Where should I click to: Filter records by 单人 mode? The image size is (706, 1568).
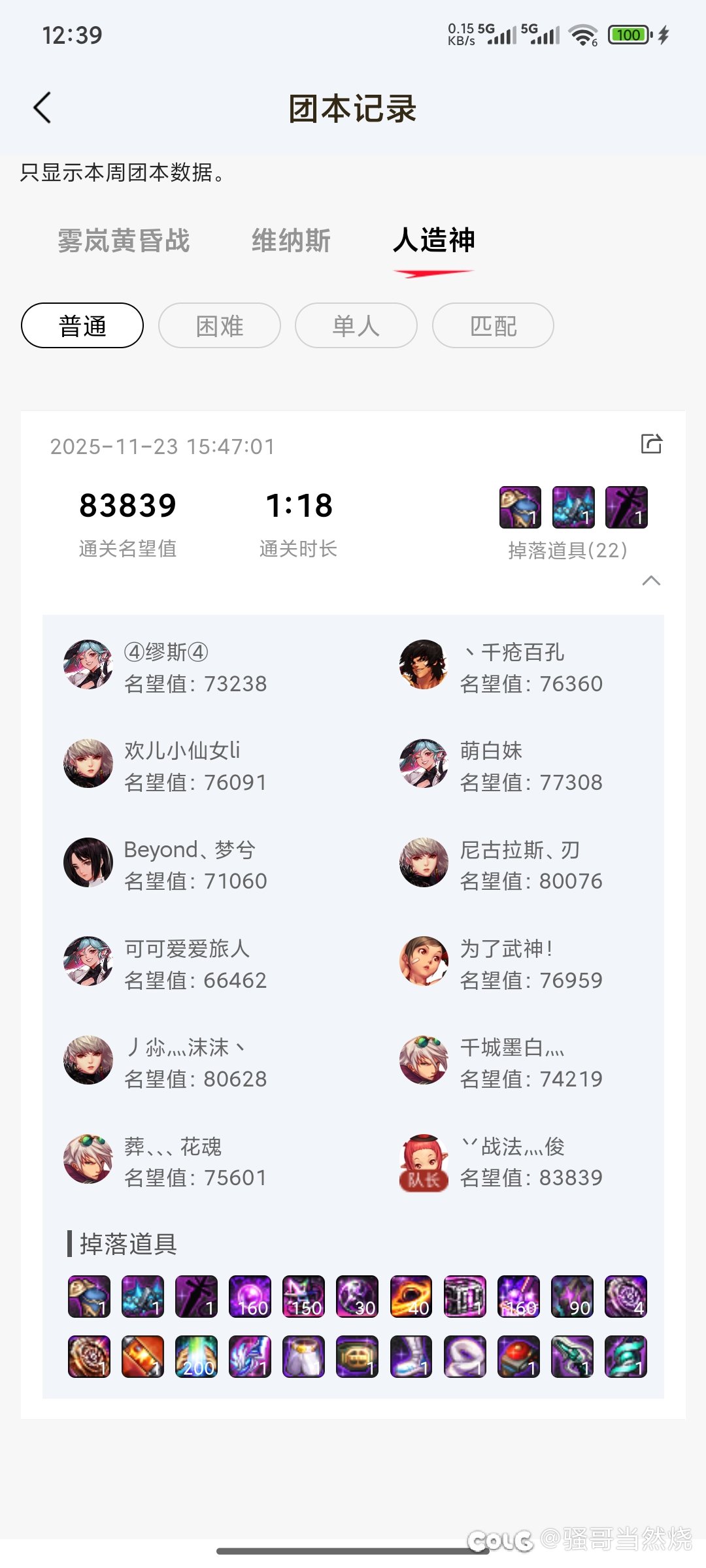[356, 325]
